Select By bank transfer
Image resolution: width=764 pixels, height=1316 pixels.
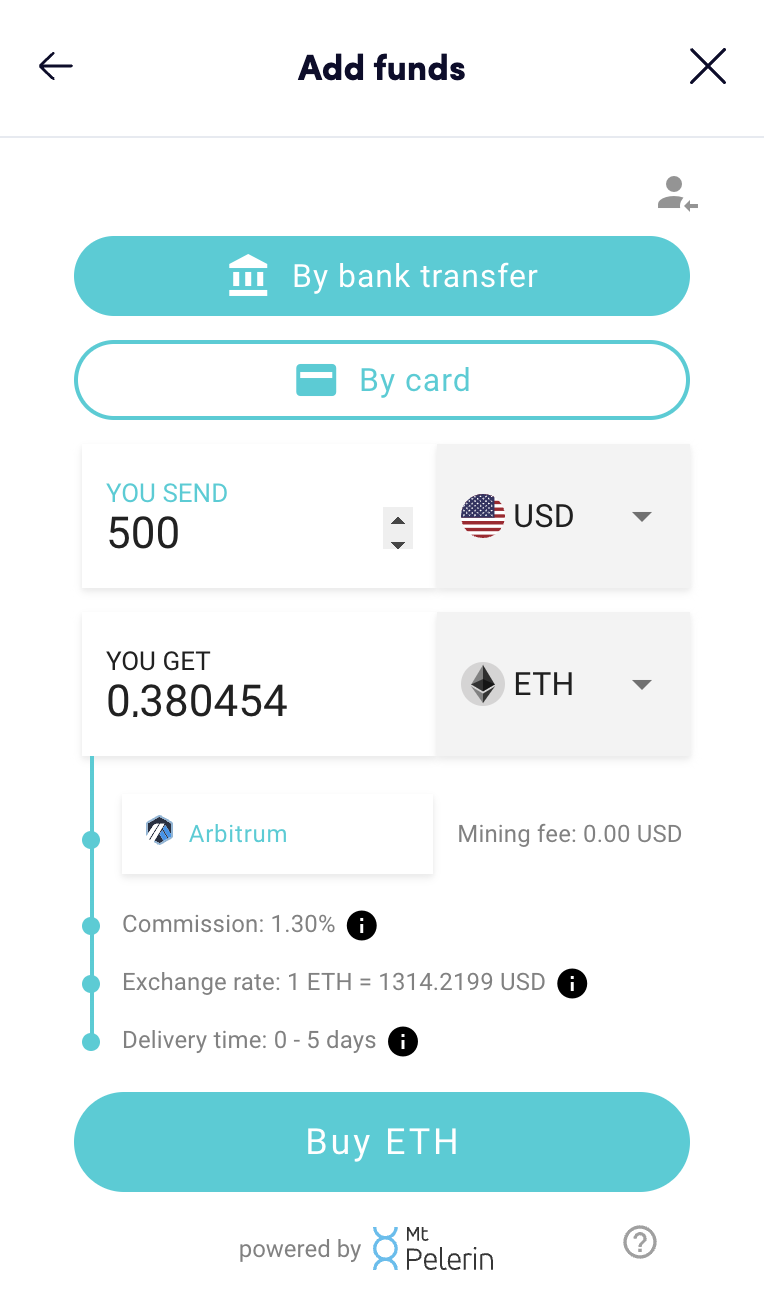pyautogui.click(x=382, y=276)
